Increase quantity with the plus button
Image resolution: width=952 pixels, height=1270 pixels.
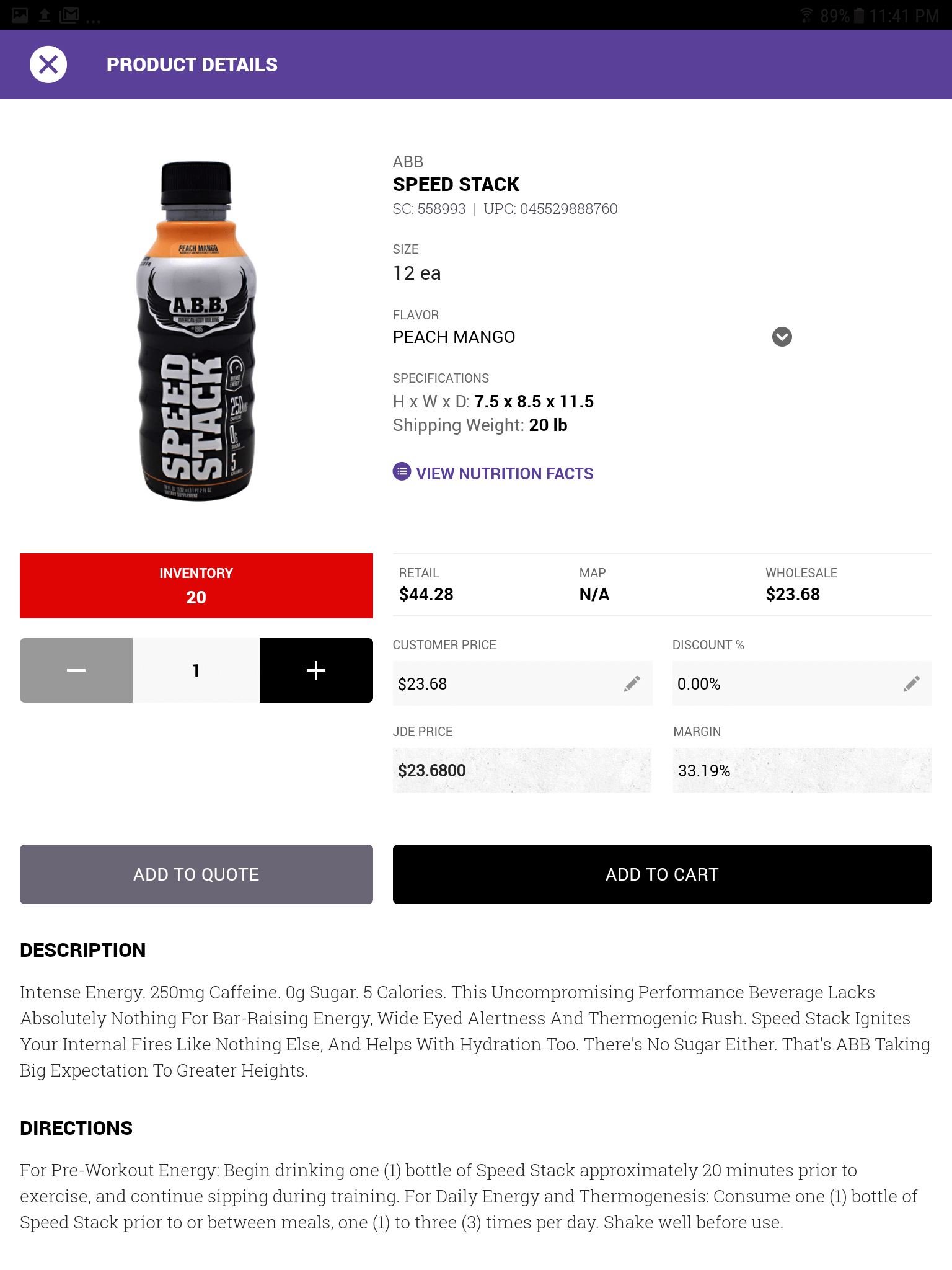[x=315, y=670]
